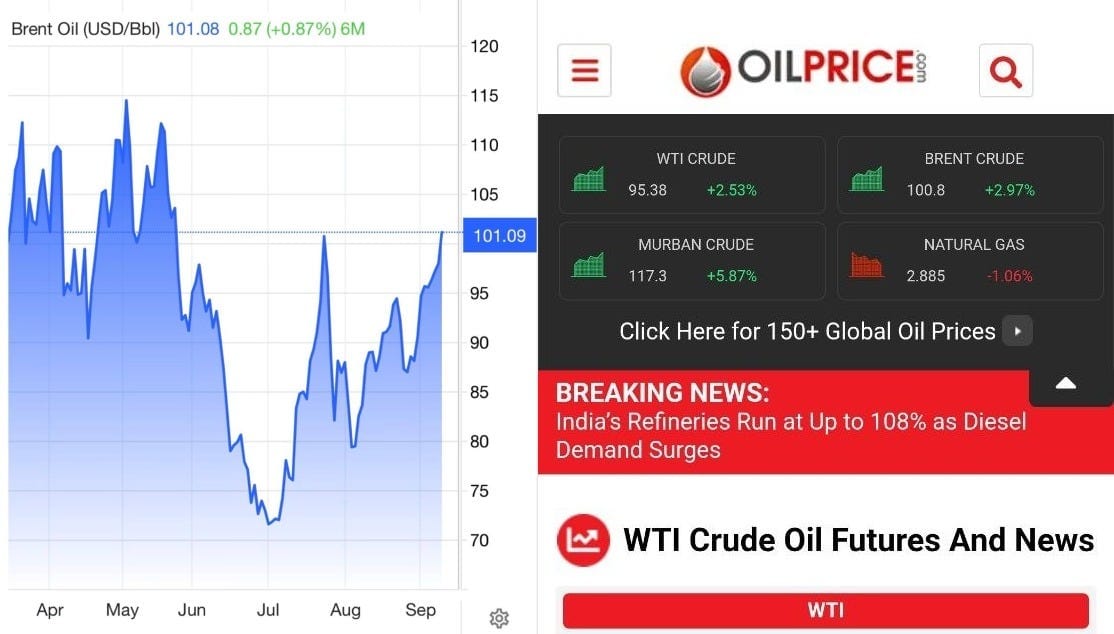Collapse the prices panel with the up arrow
This screenshot has width=1114, height=634.
tap(1066, 385)
